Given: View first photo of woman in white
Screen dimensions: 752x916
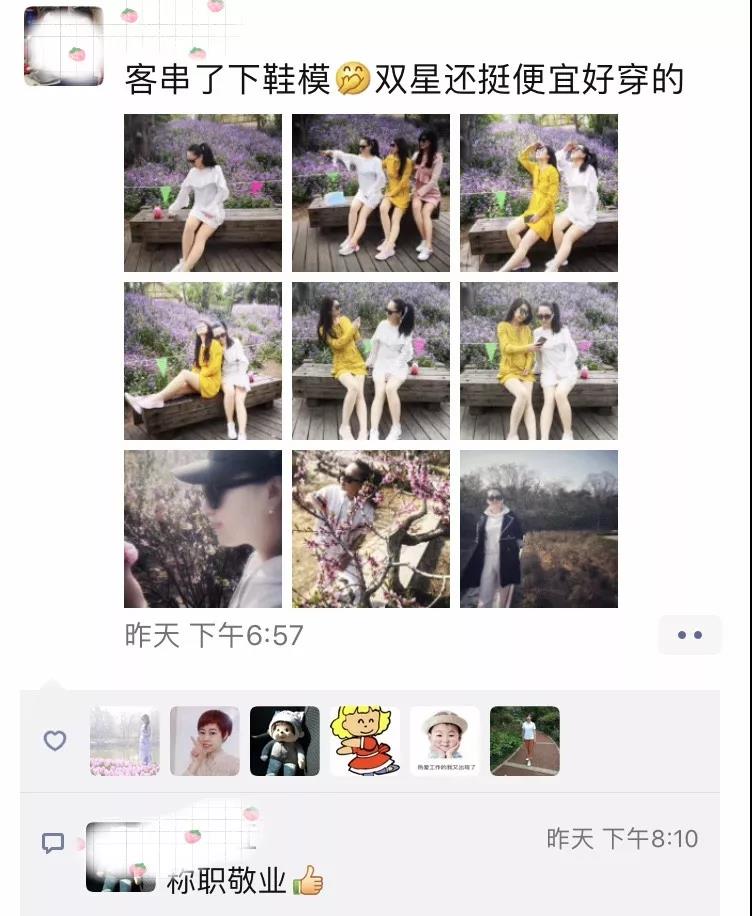Looking at the screenshot, I should pos(203,193).
